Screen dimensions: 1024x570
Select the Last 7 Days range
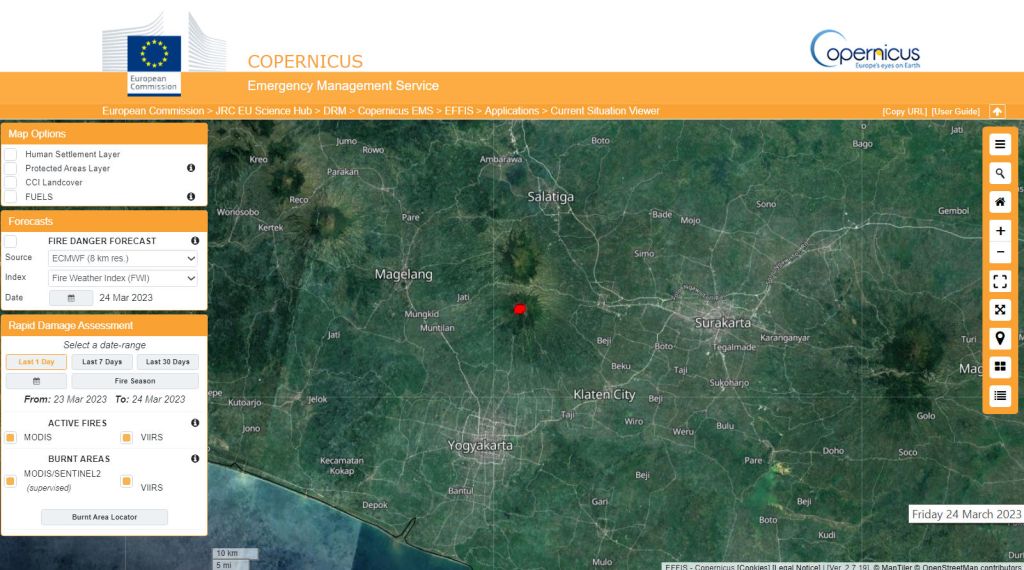pyautogui.click(x=102, y=362)
